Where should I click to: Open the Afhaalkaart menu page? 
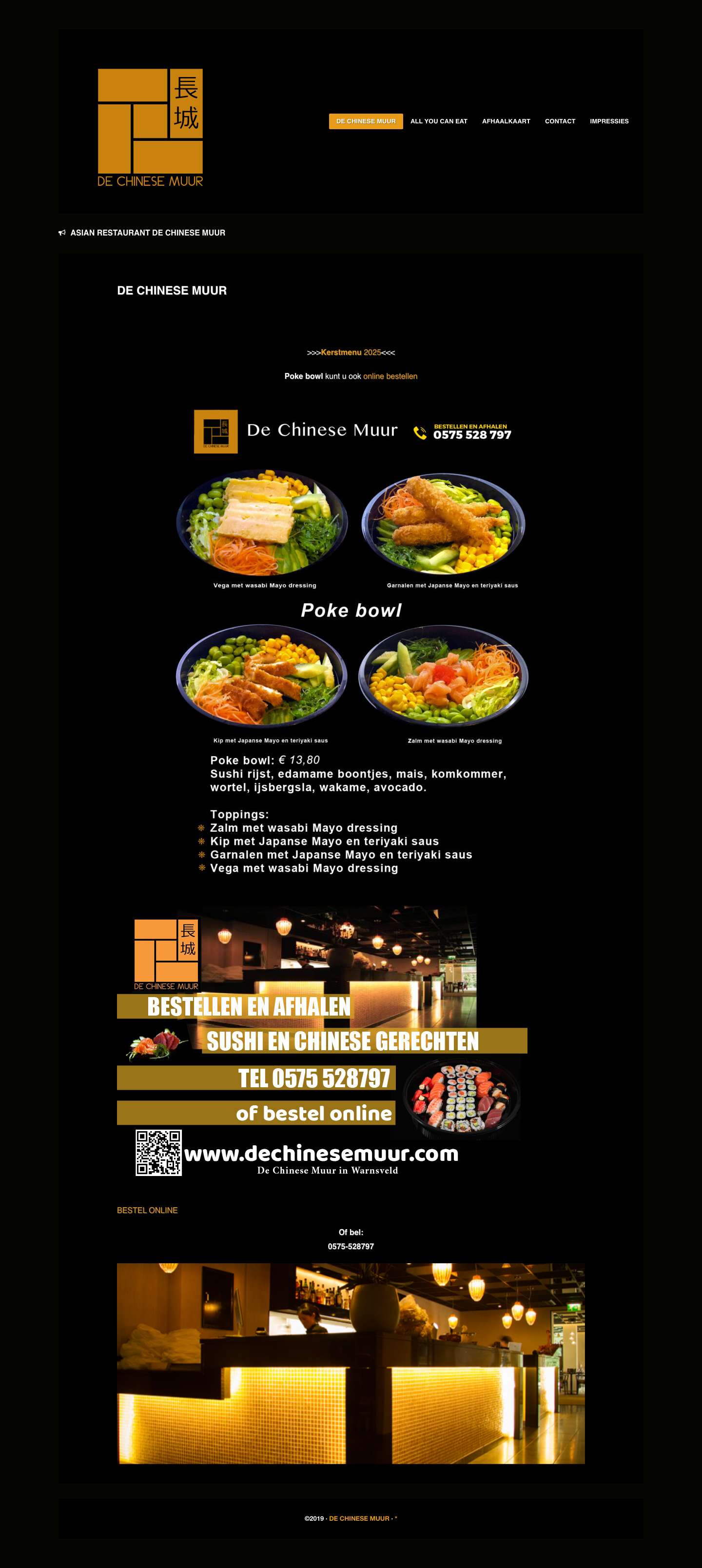click(506, 121)
